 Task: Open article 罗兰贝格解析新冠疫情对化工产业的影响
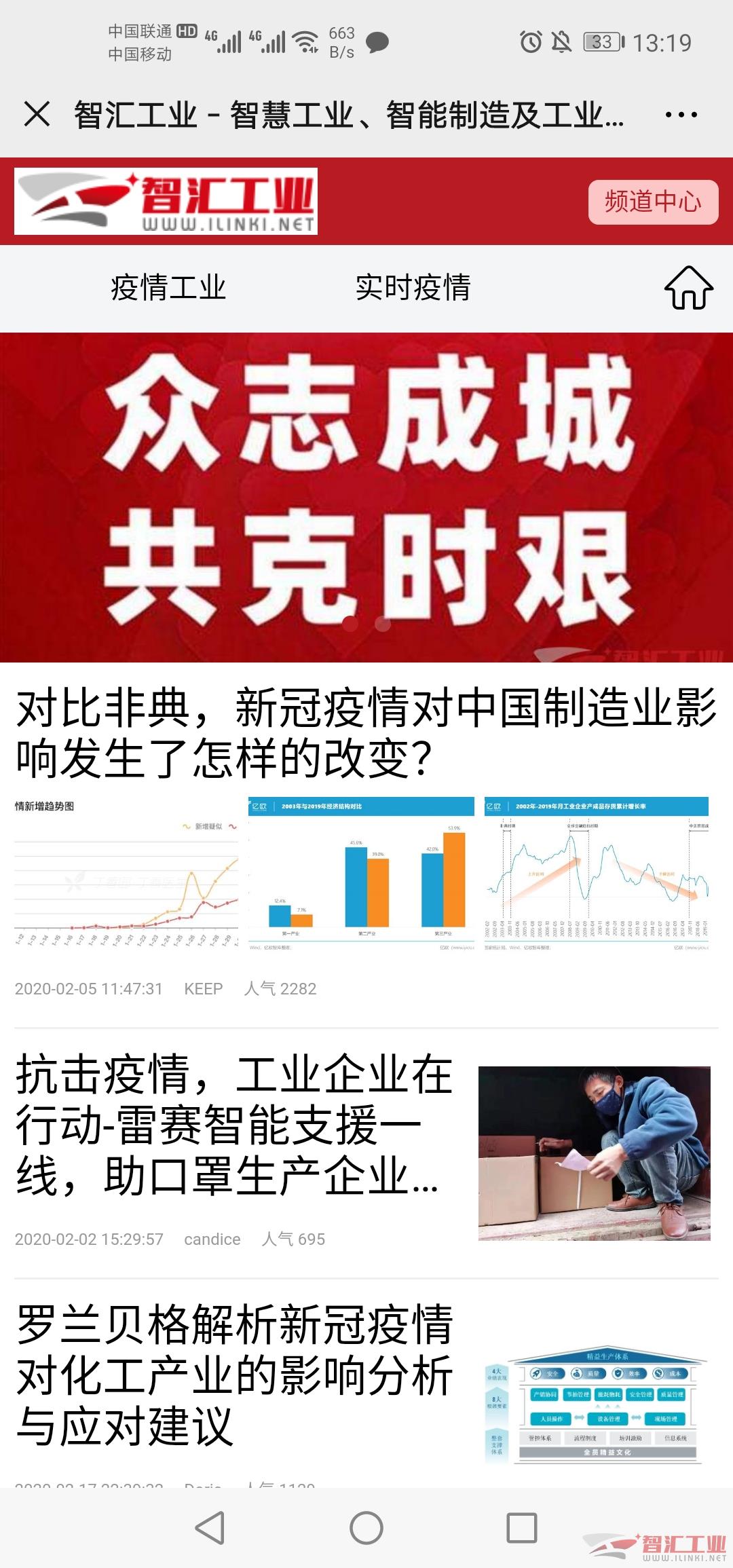pos(234,1375)
